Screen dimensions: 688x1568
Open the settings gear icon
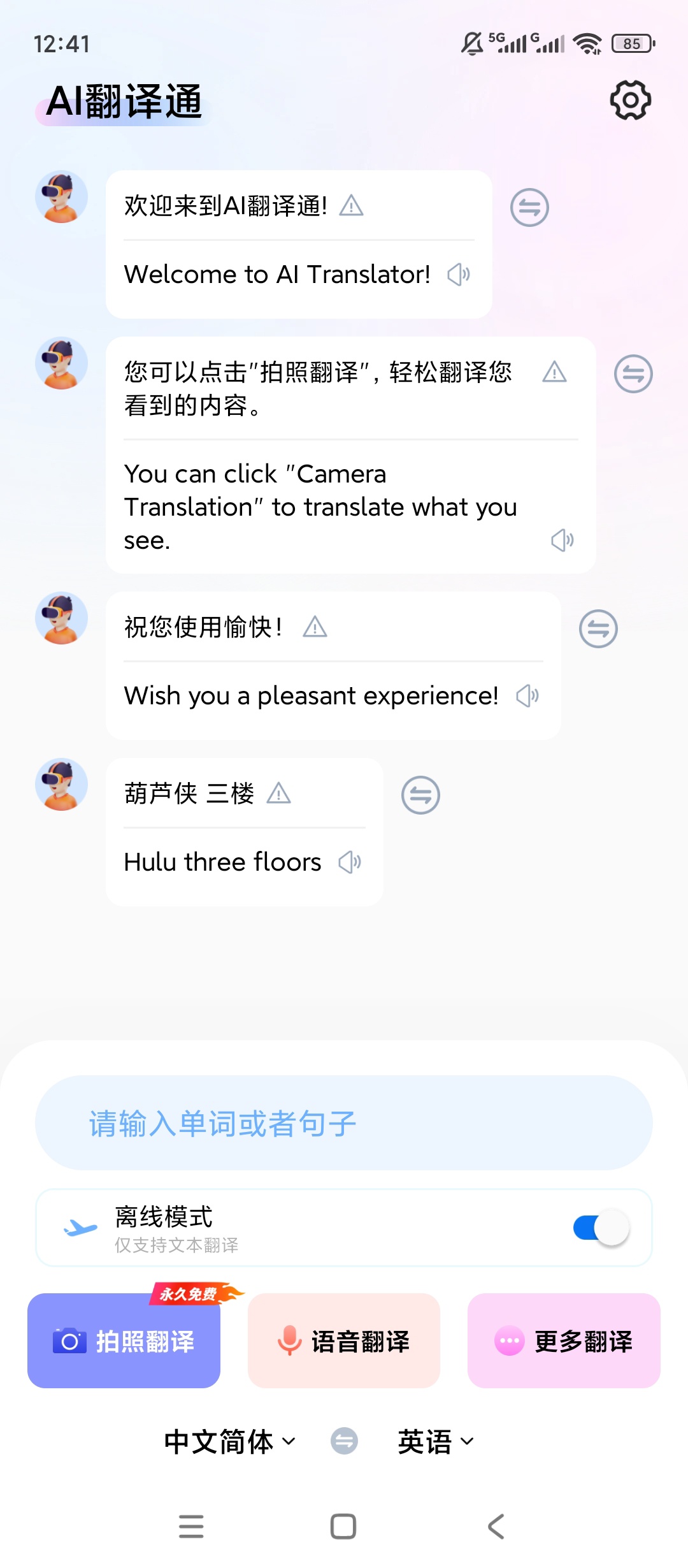pyautogui.click(x=630, y=100)
